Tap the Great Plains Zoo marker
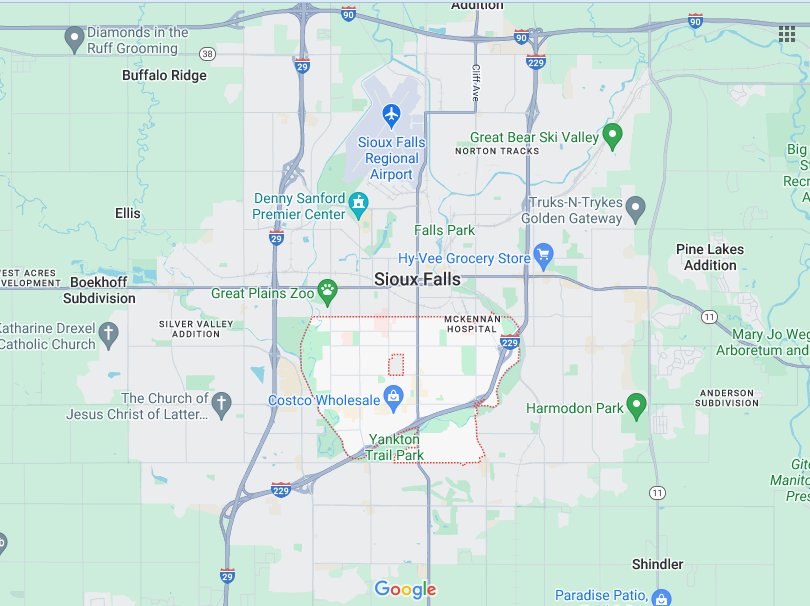Image resolution: width=810 pixels, height=606 pixels. click(328, 291)
